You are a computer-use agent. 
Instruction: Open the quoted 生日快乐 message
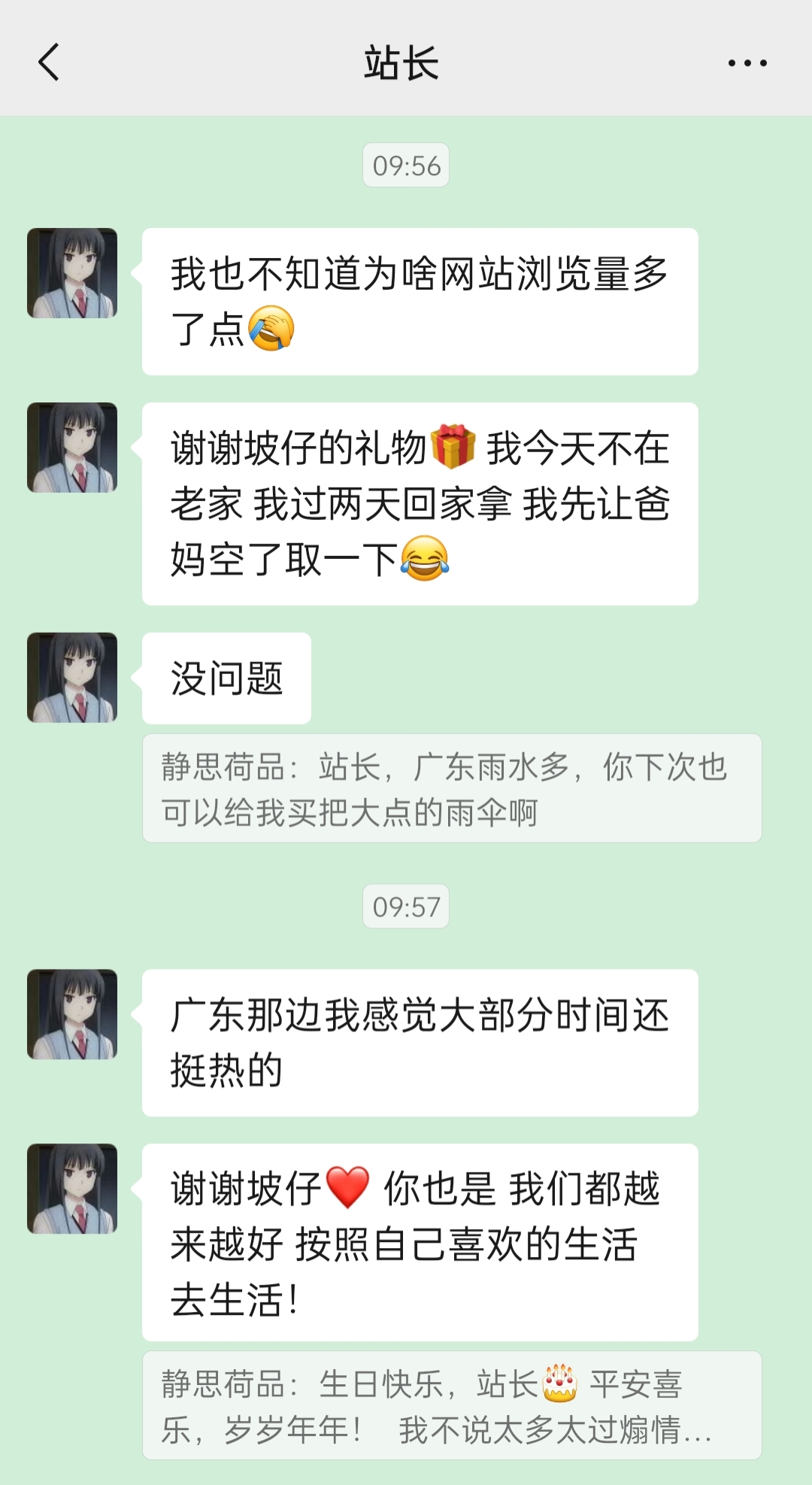[451, 1405]
